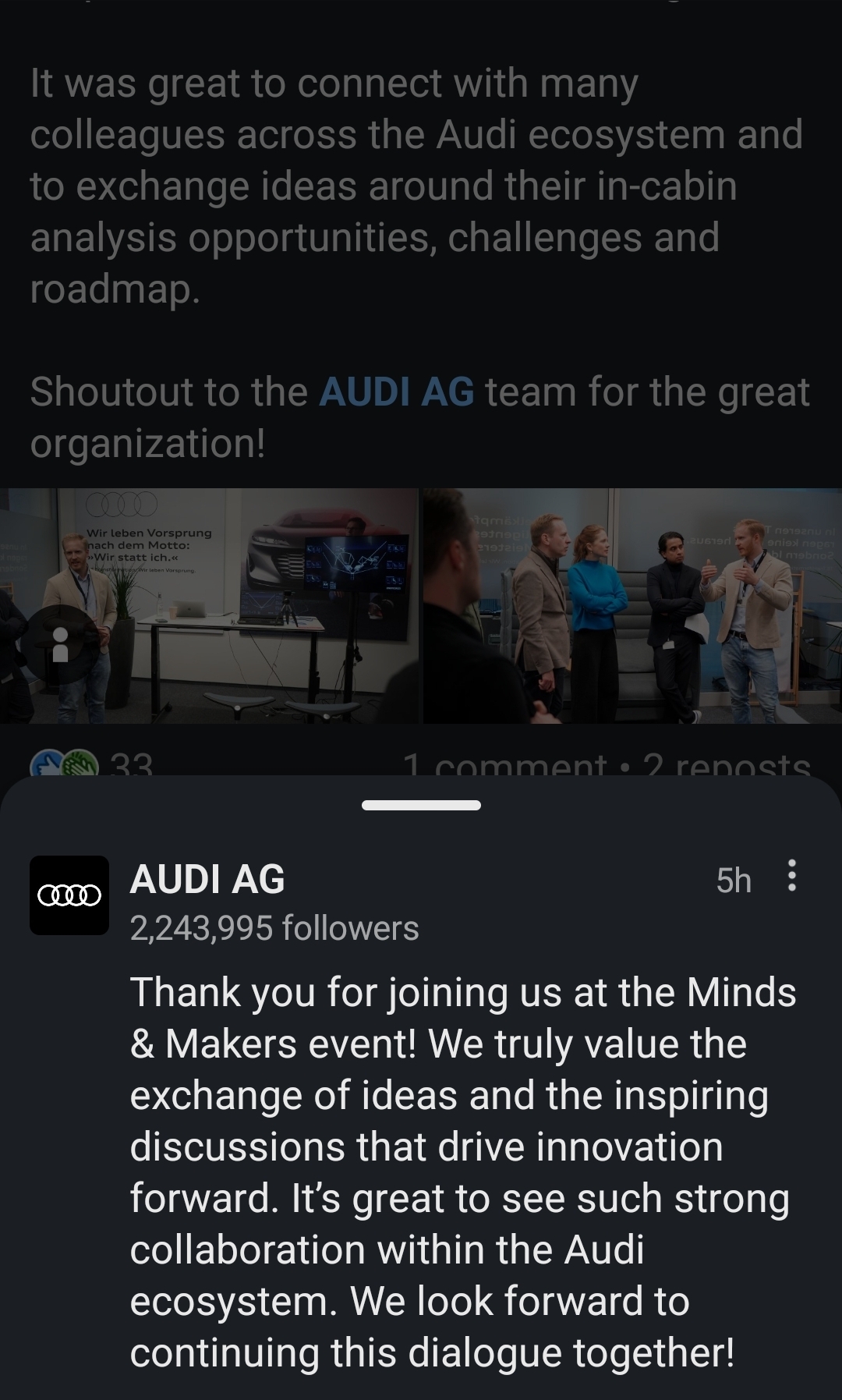This screenshot has height=1400, width=842.
Task: Open the AUDI AG mention link
Action: pos(396,392)
